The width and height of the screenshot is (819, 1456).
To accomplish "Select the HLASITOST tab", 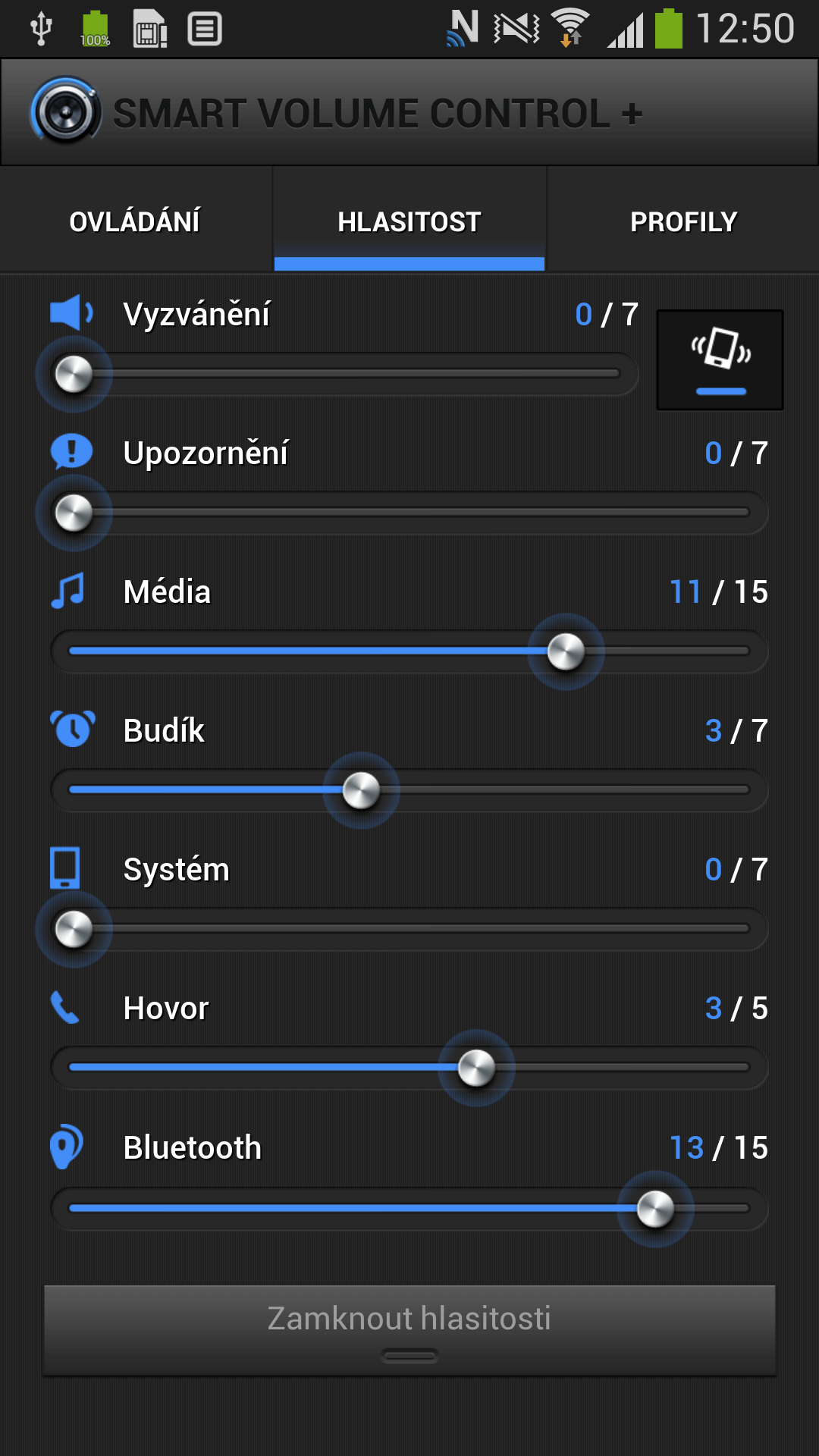I will coord(409,221).
